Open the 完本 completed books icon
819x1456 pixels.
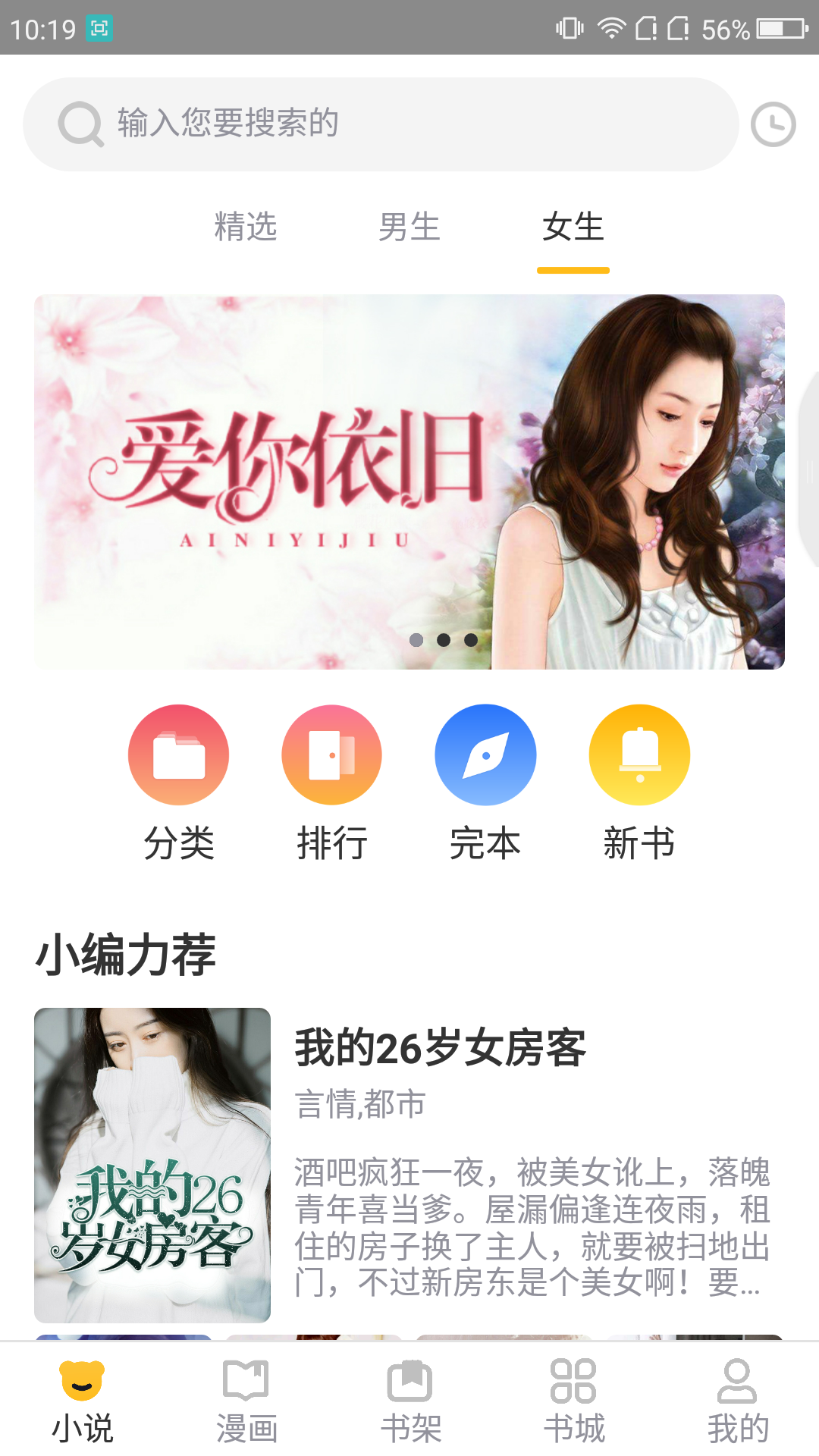point(485,755)
